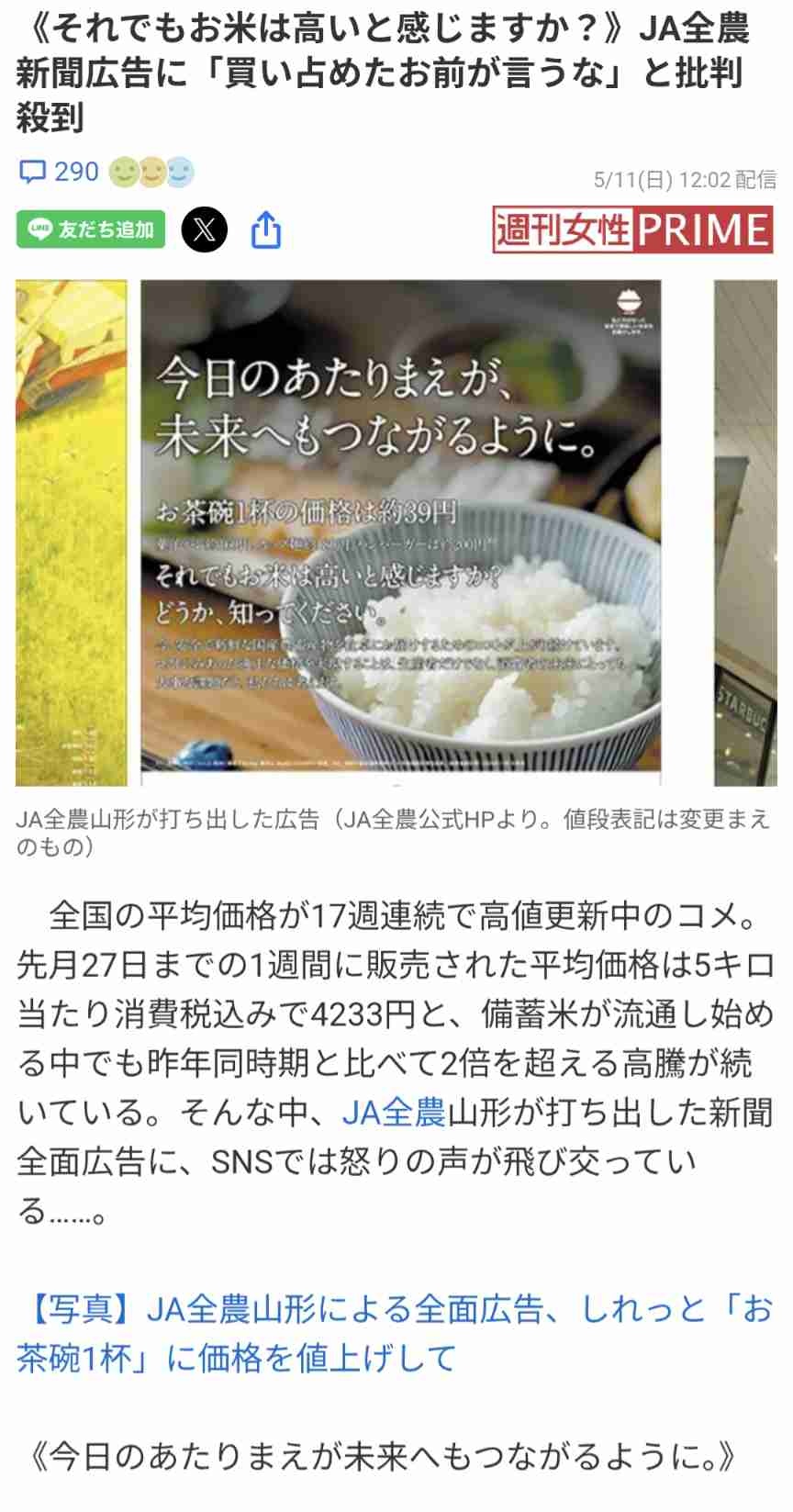The width and height of the screenshot is (793, 1512).
Task: View the JA全農山形 rice ad image
Action: tap(401, 532)
